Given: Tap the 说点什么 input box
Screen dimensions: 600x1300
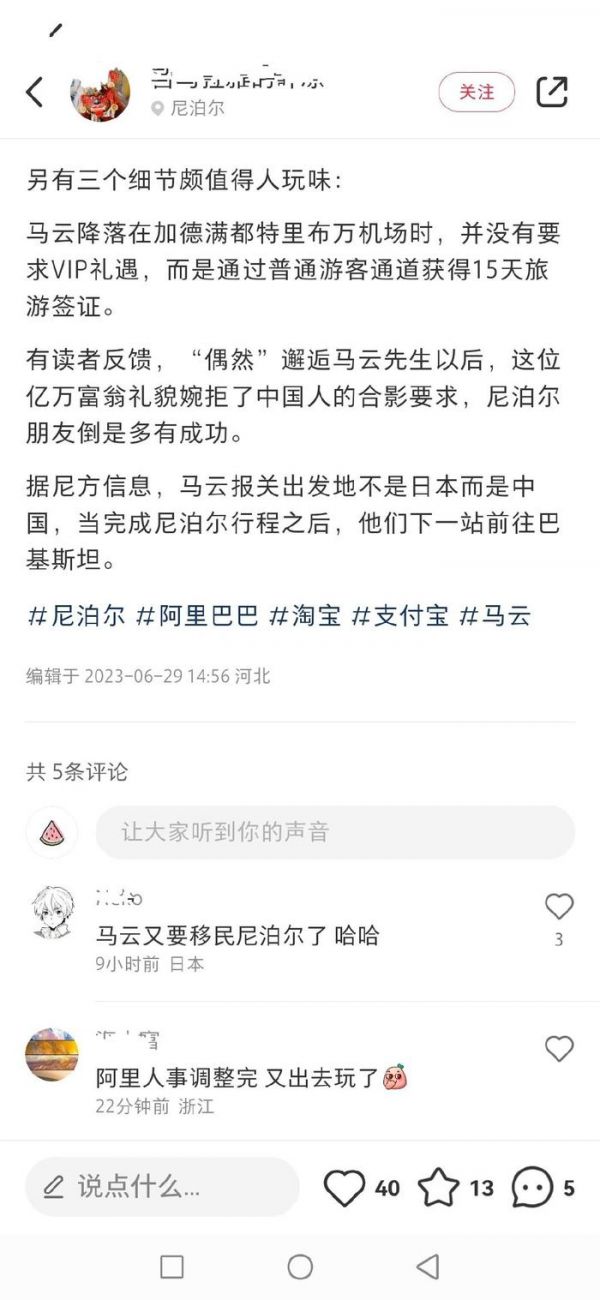Looking at the screenshot, I should click(162, 1187).
